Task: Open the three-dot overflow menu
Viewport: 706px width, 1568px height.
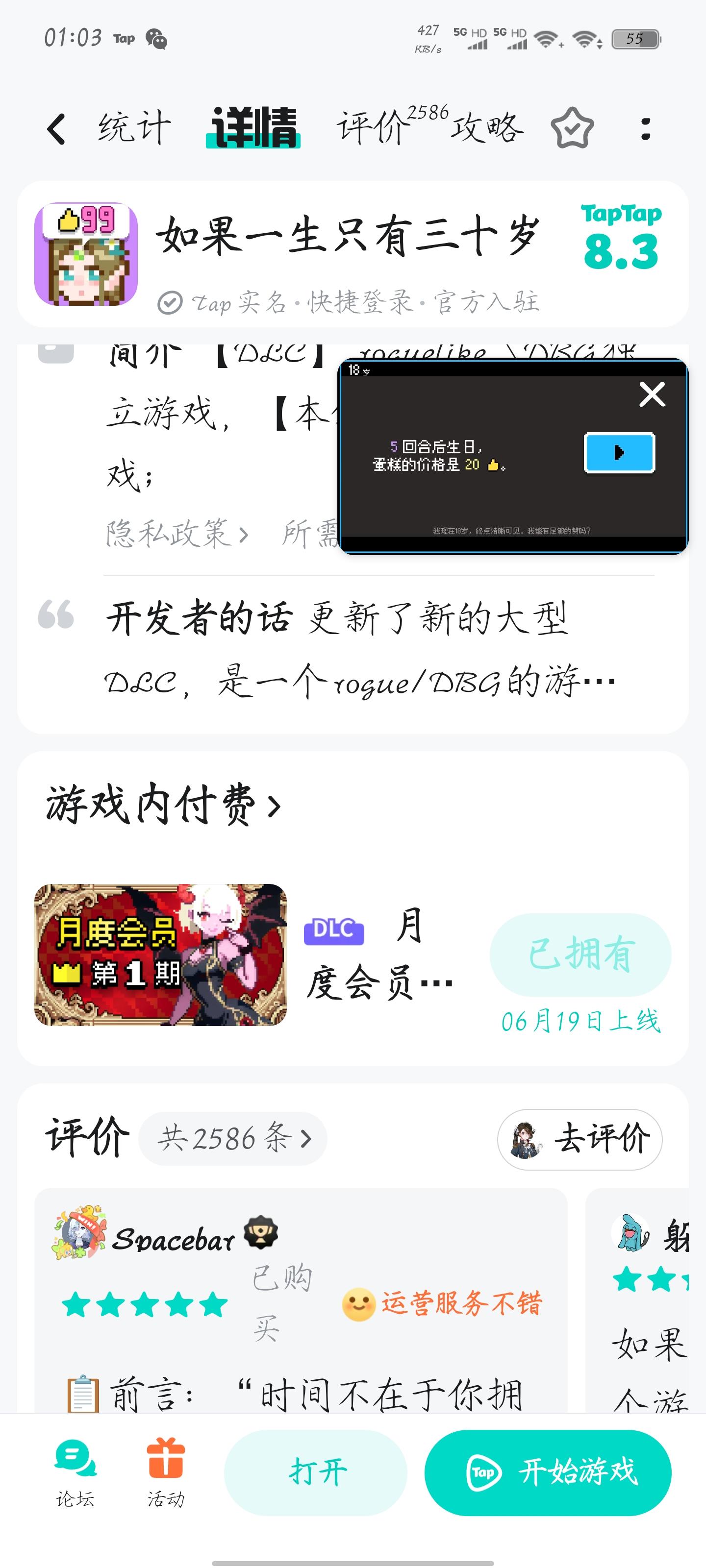Action: click(646, 128)
